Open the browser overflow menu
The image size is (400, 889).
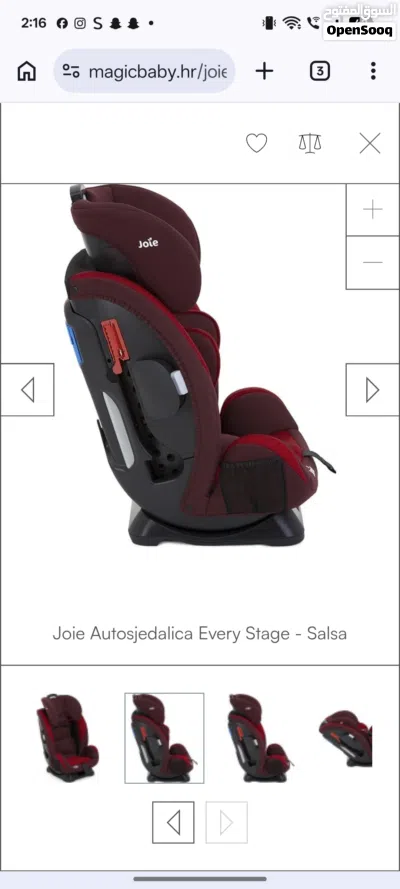pyautogui.click(x=373, y=71)
